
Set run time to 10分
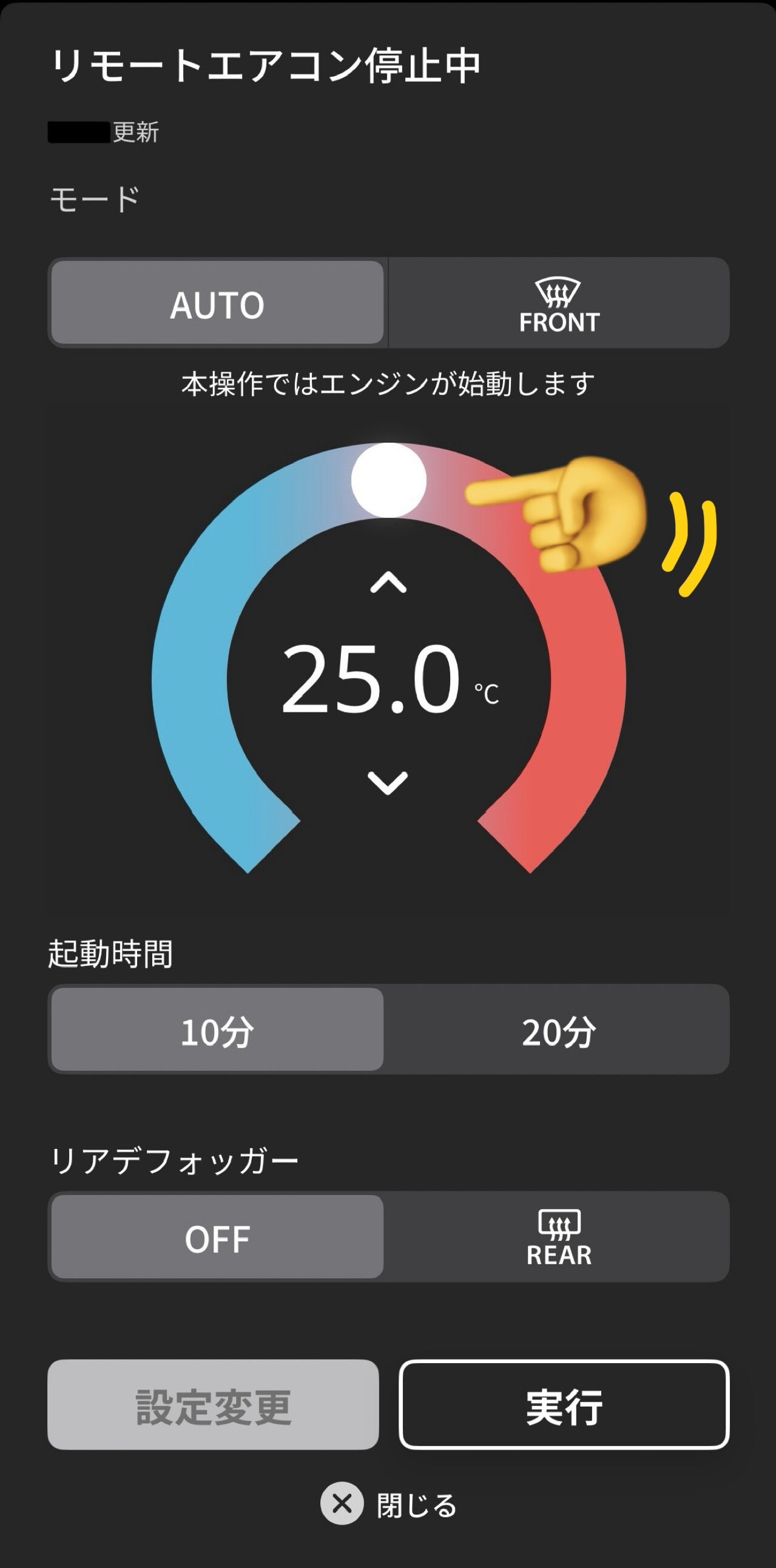tap(217, 1030)
